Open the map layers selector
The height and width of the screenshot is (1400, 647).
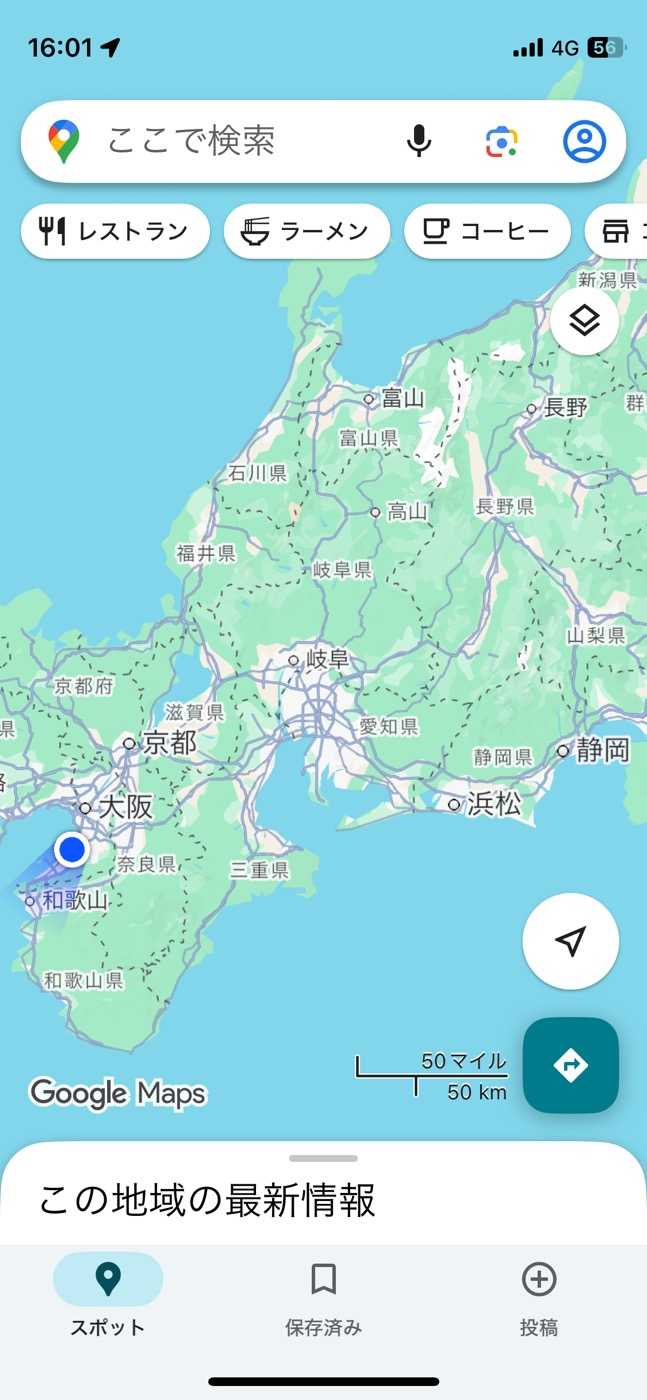pos(584,321)
